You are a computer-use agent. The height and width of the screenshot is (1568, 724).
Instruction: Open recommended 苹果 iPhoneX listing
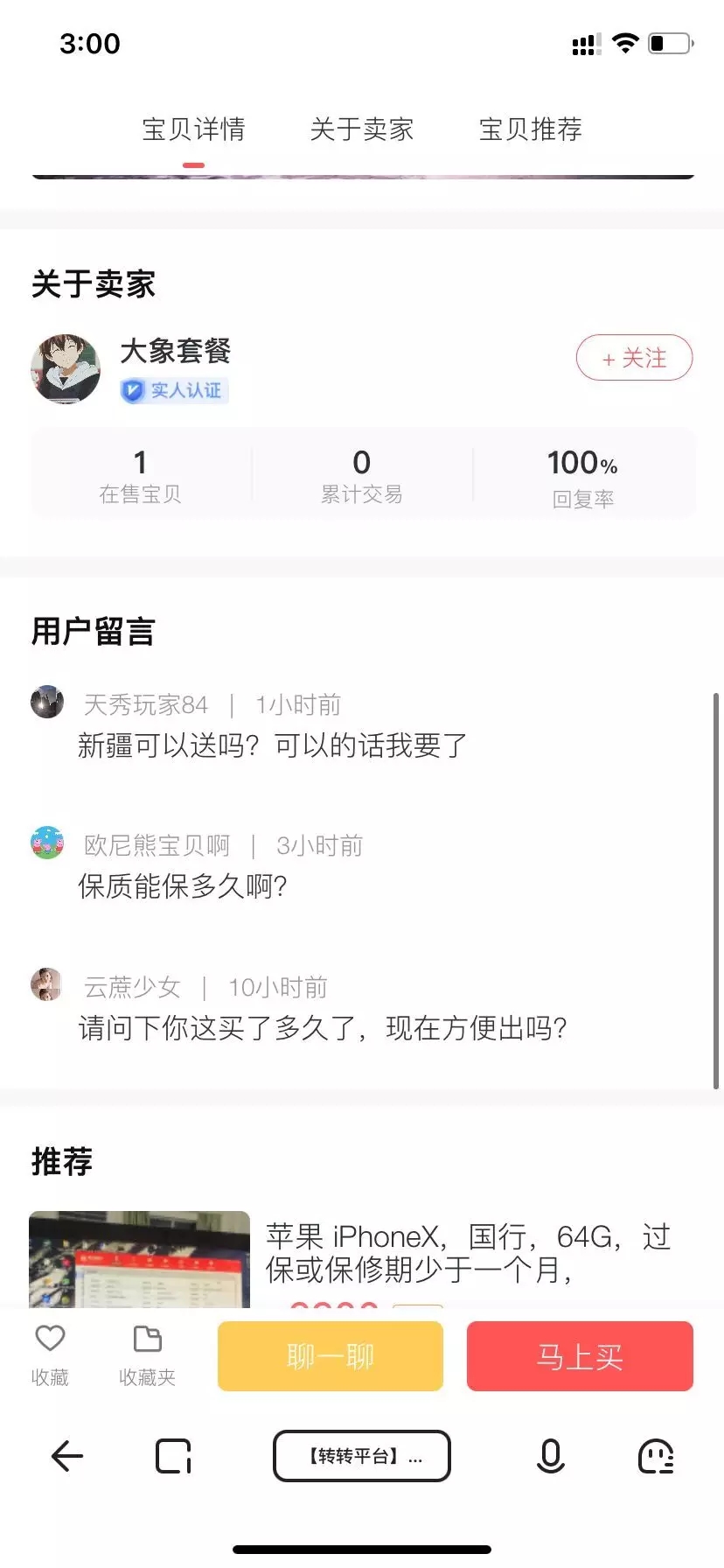pyautogui.click(x=467, y=1253)
